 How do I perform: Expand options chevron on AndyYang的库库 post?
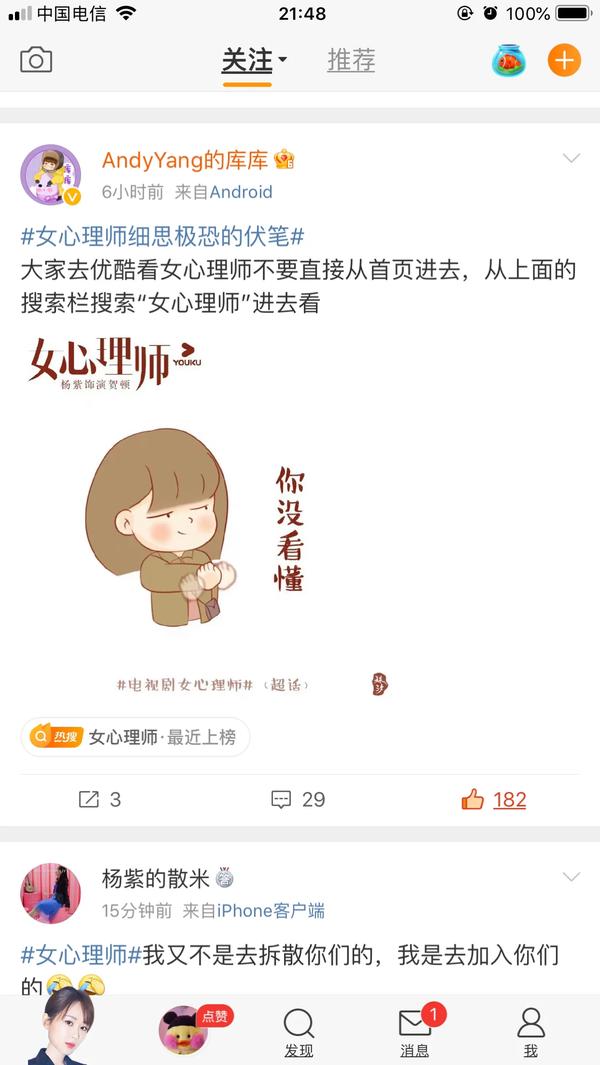coord(571,158)
